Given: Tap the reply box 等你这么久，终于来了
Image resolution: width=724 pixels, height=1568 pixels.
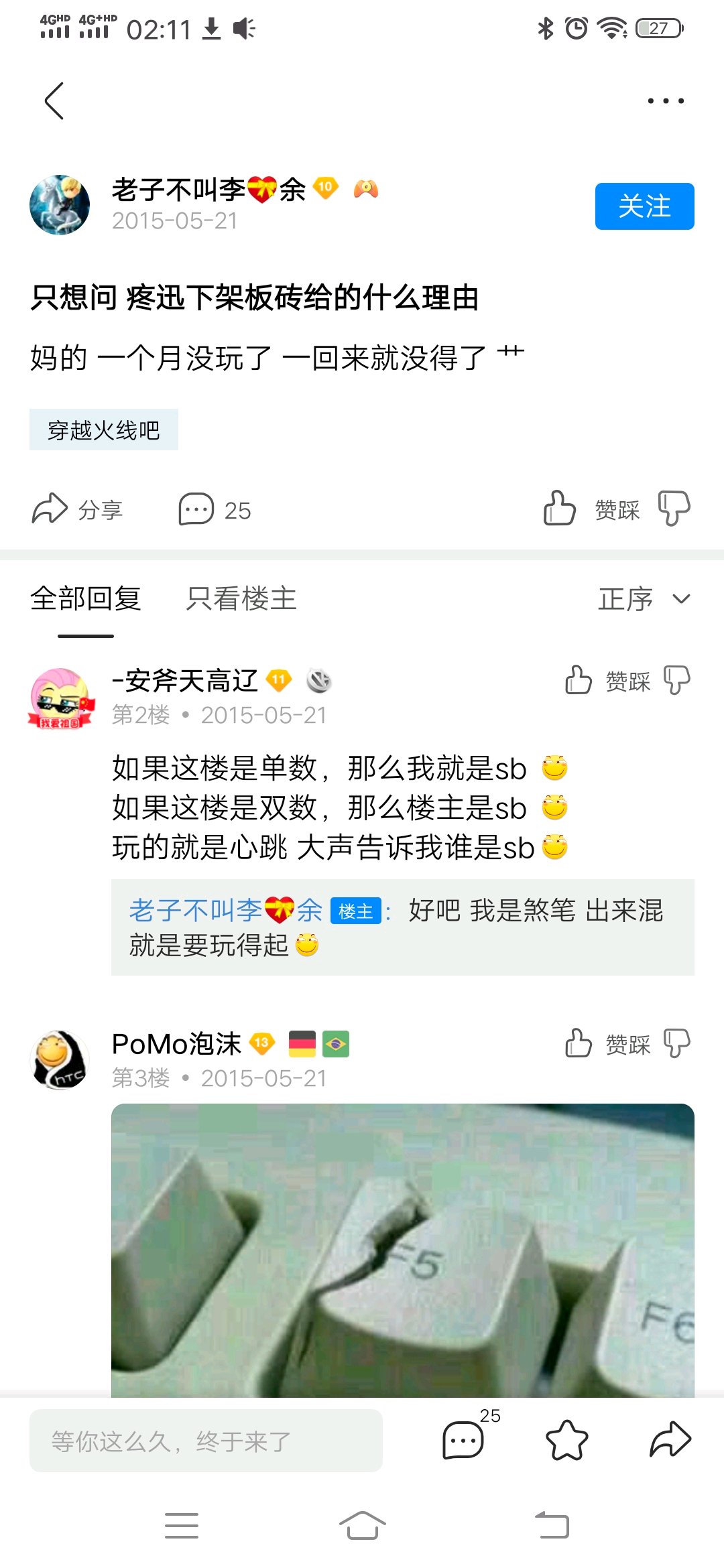Looking at the screenshot, I should [206, 1441].
